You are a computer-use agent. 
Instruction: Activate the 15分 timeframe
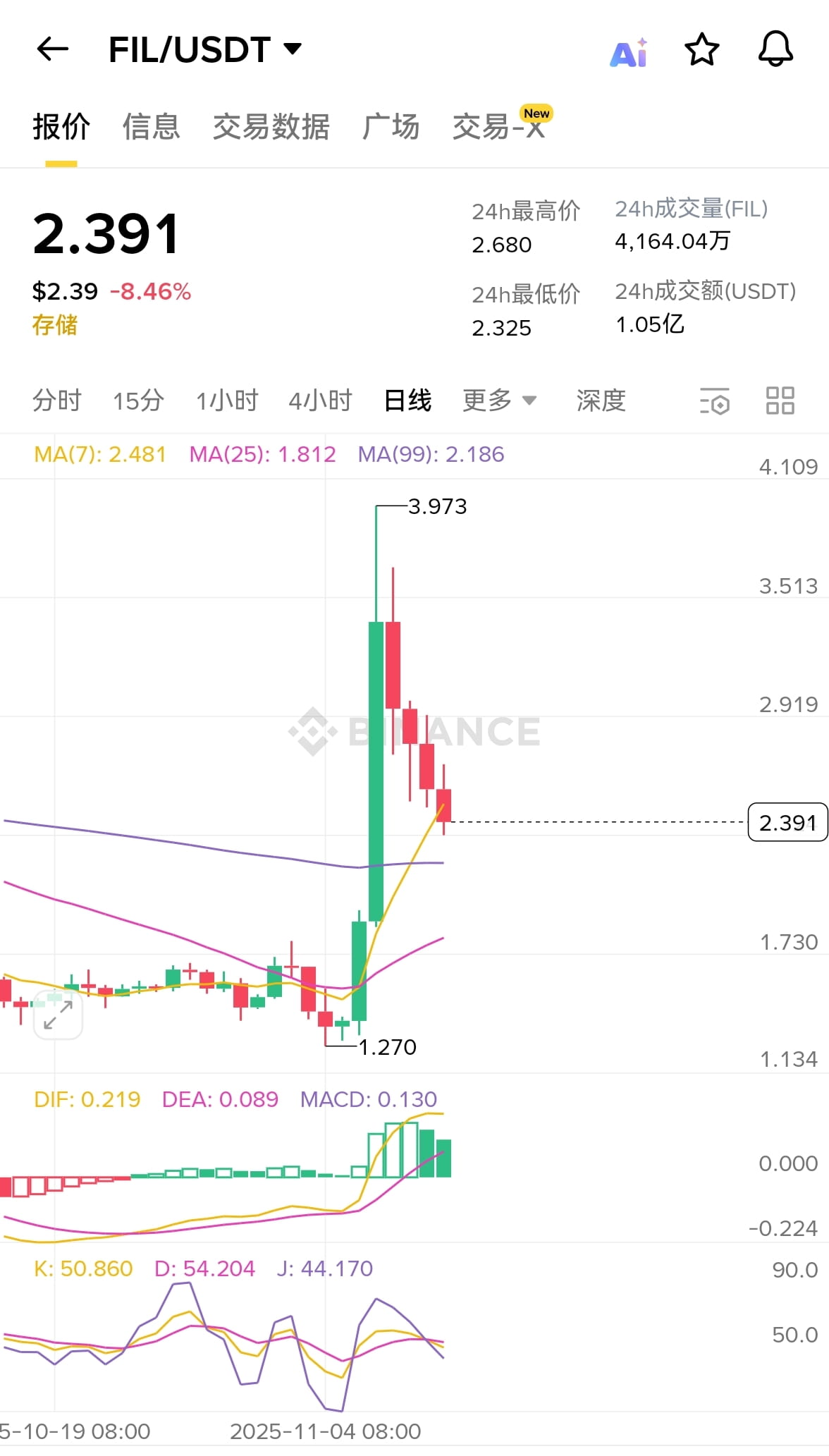139,399
